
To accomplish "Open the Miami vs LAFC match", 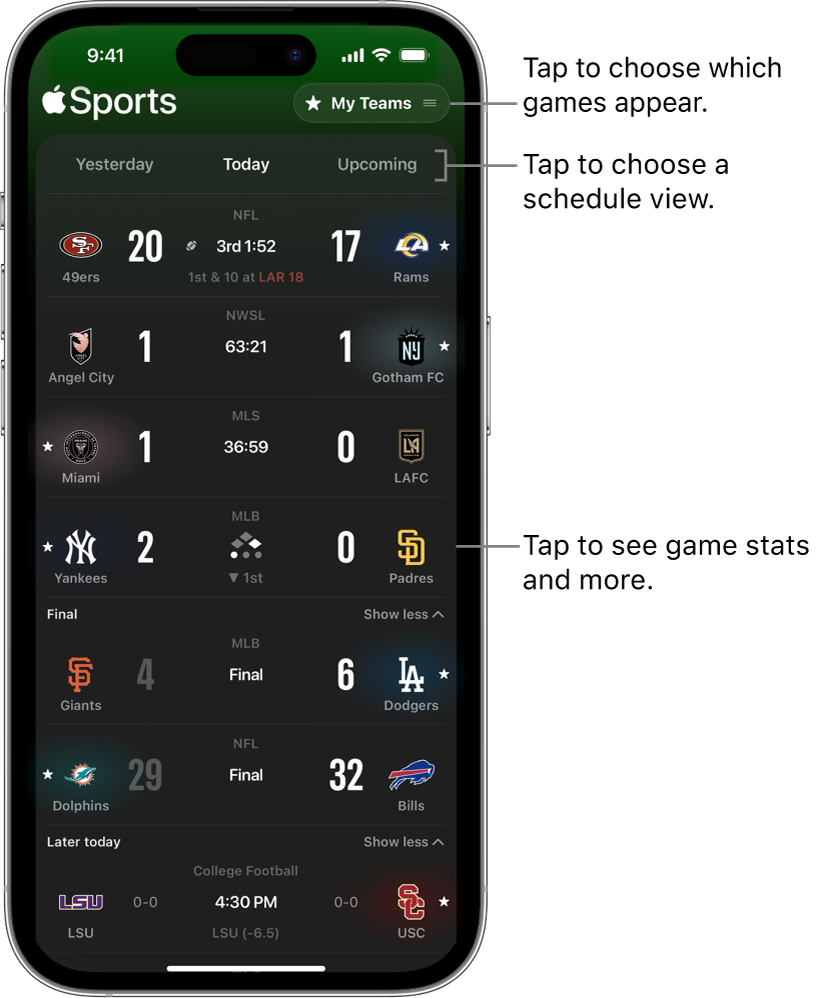I will coord(246,447).
